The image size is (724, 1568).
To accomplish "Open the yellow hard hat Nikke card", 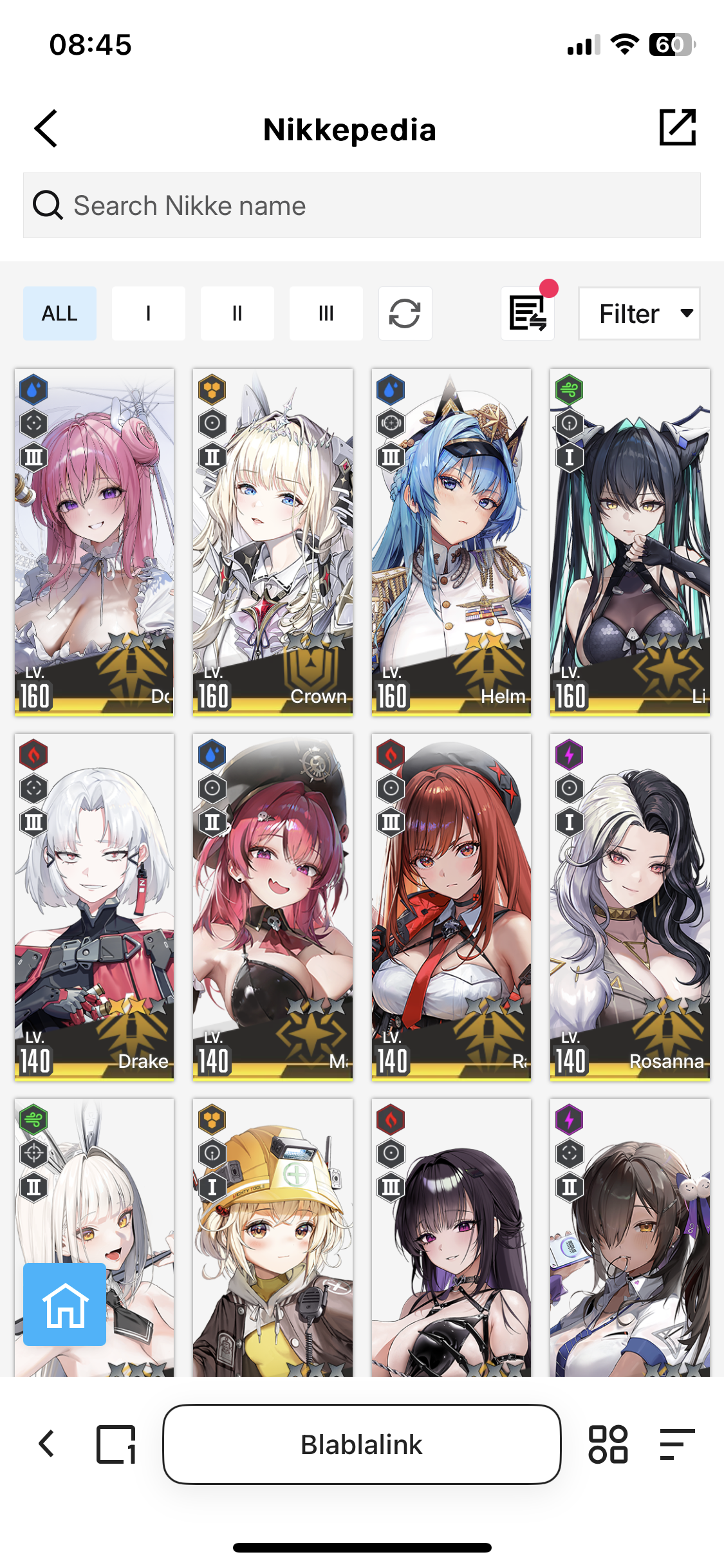I will 273,1236.
